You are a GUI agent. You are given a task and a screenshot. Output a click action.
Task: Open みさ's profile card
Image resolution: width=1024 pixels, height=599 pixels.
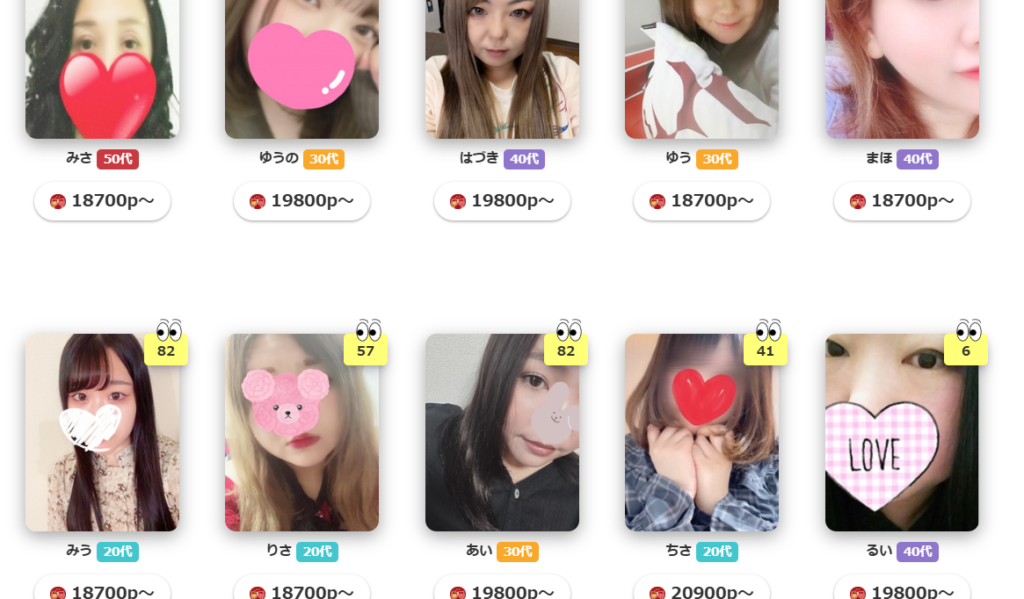[102, 68]
